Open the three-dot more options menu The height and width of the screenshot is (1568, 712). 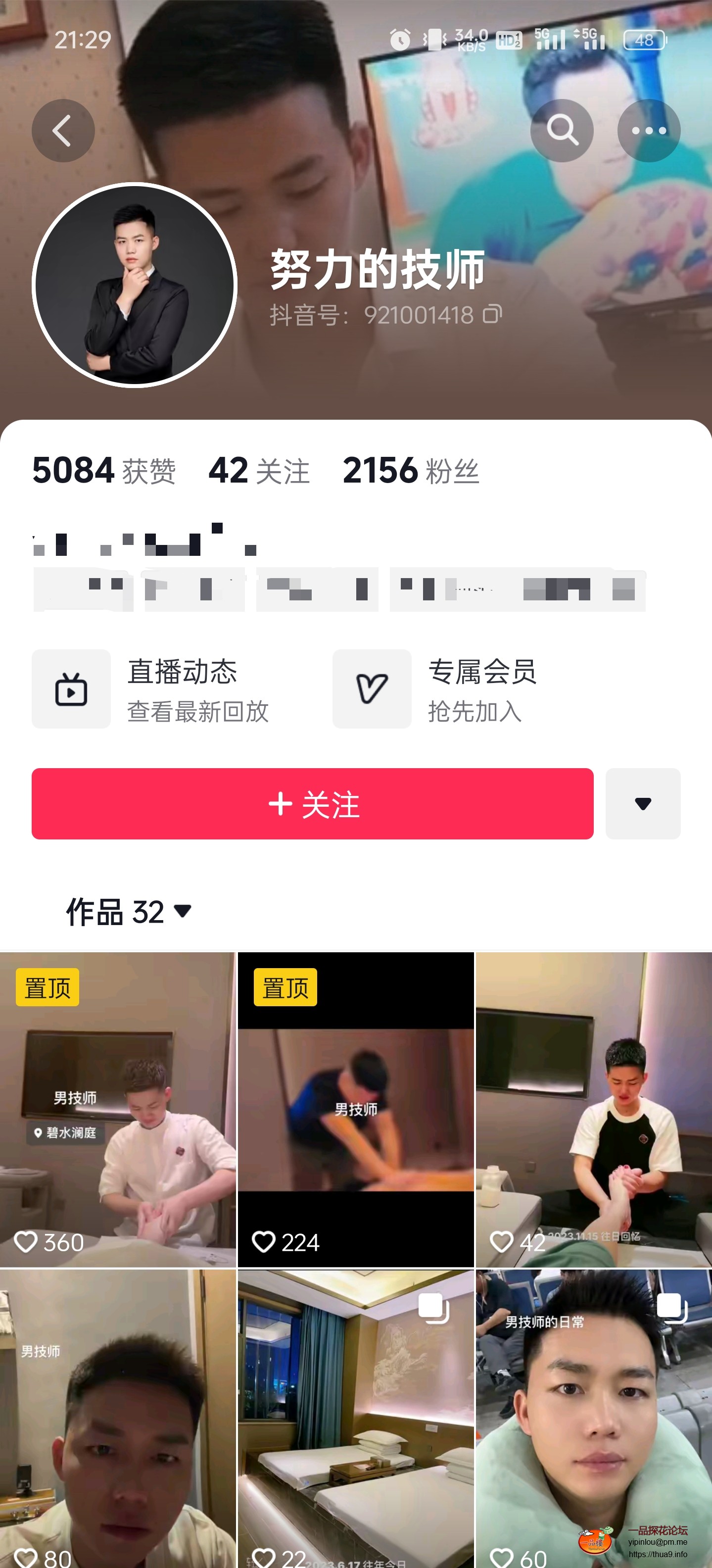click(x=648, y=130)
